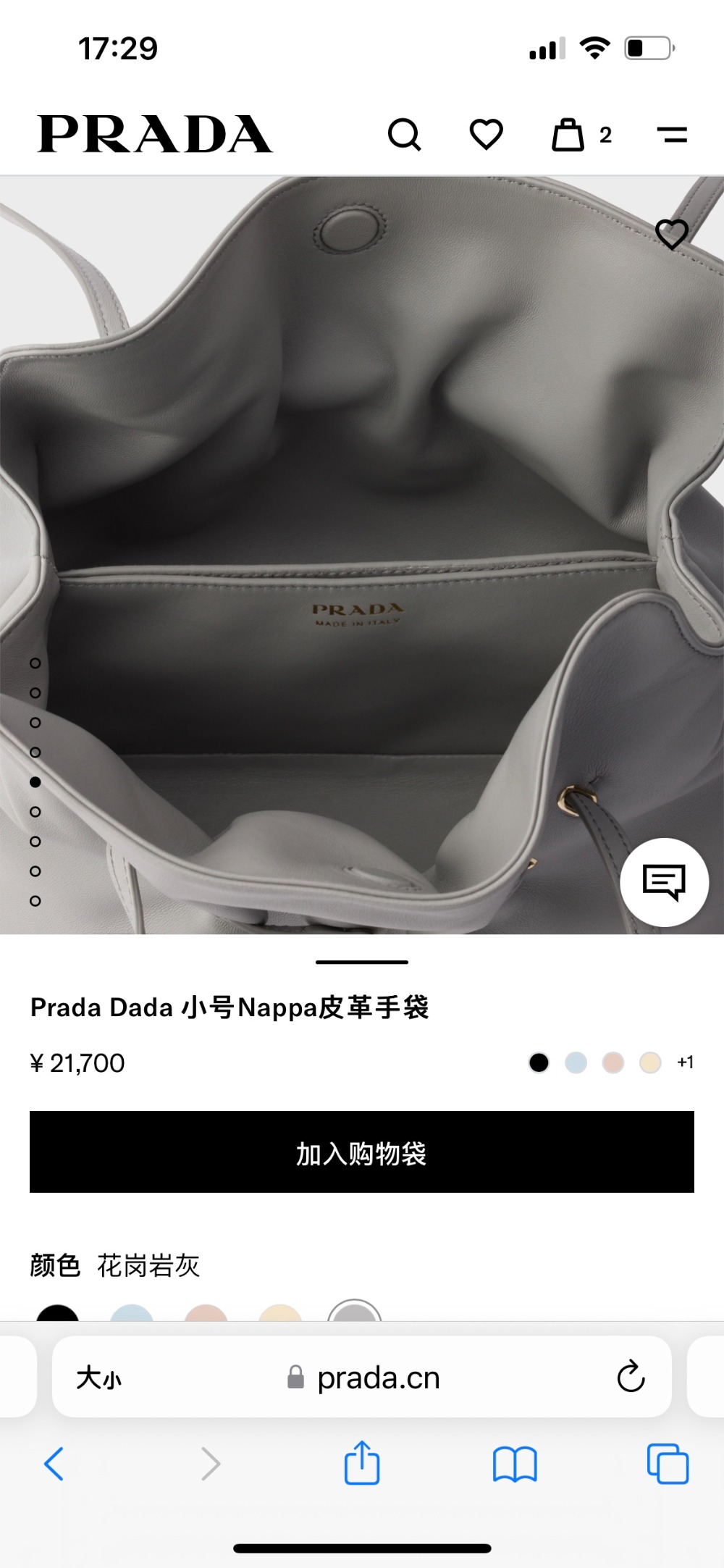Show all Safari tabs
Viewport: 724px width, 1568px height.
(x=668, y=1464)
